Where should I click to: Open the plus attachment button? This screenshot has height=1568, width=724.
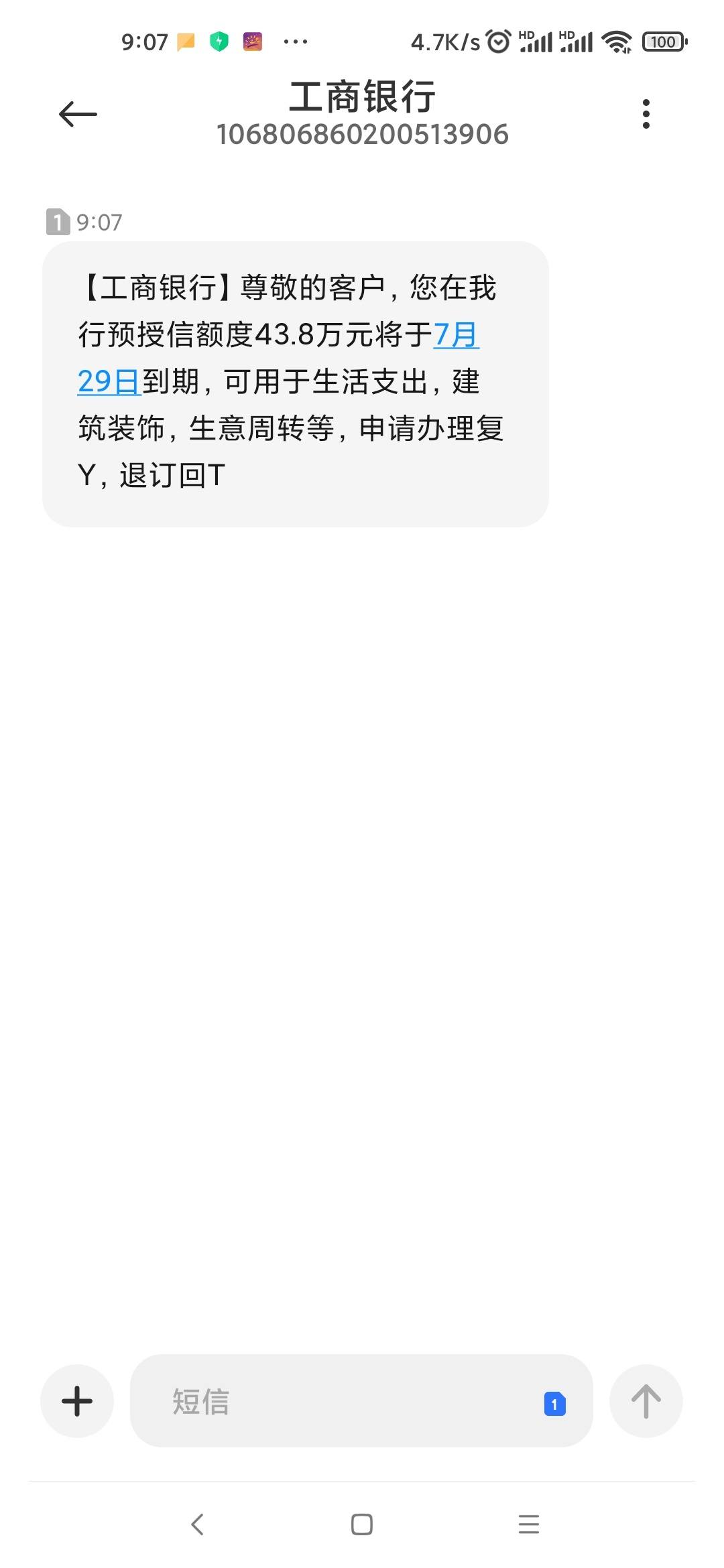tap(77, 1400)
